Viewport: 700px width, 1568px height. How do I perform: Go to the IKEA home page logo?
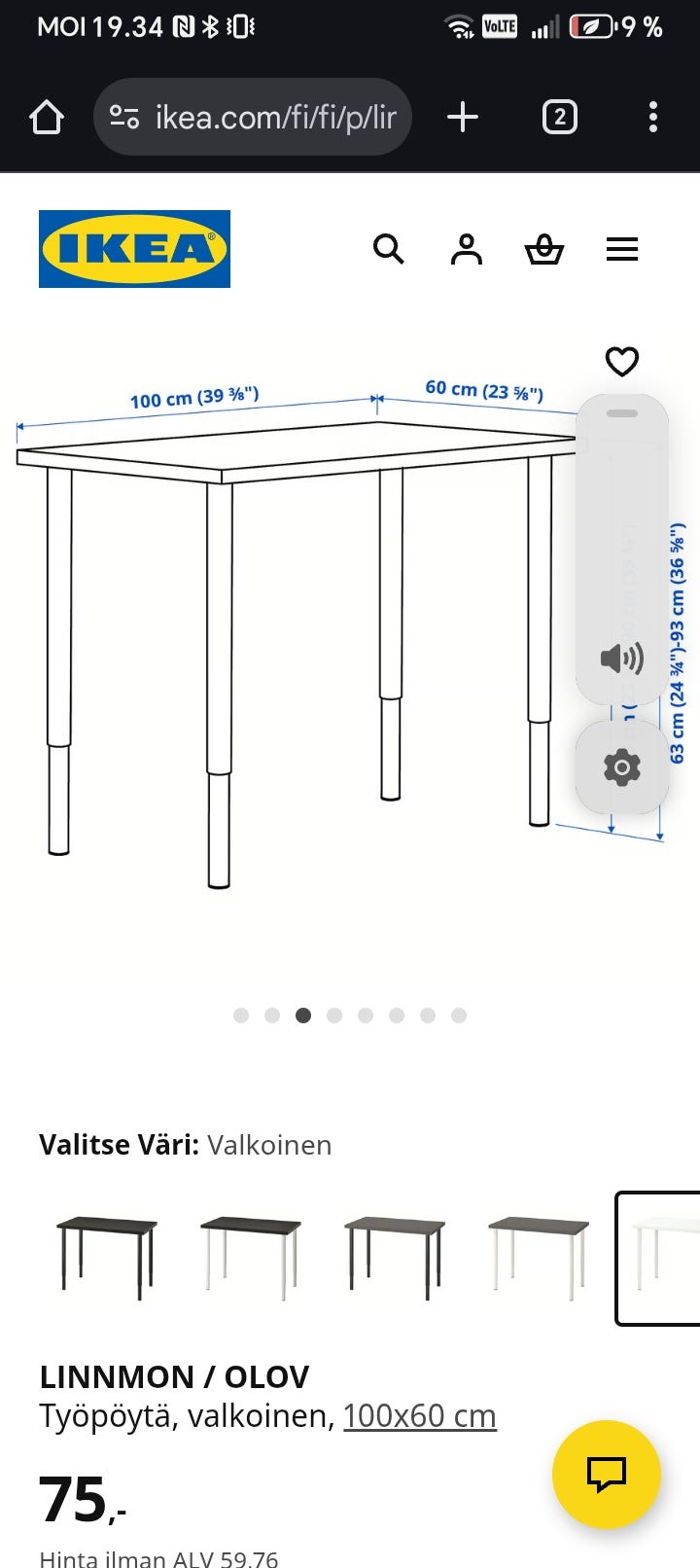[x=134, y=249]
